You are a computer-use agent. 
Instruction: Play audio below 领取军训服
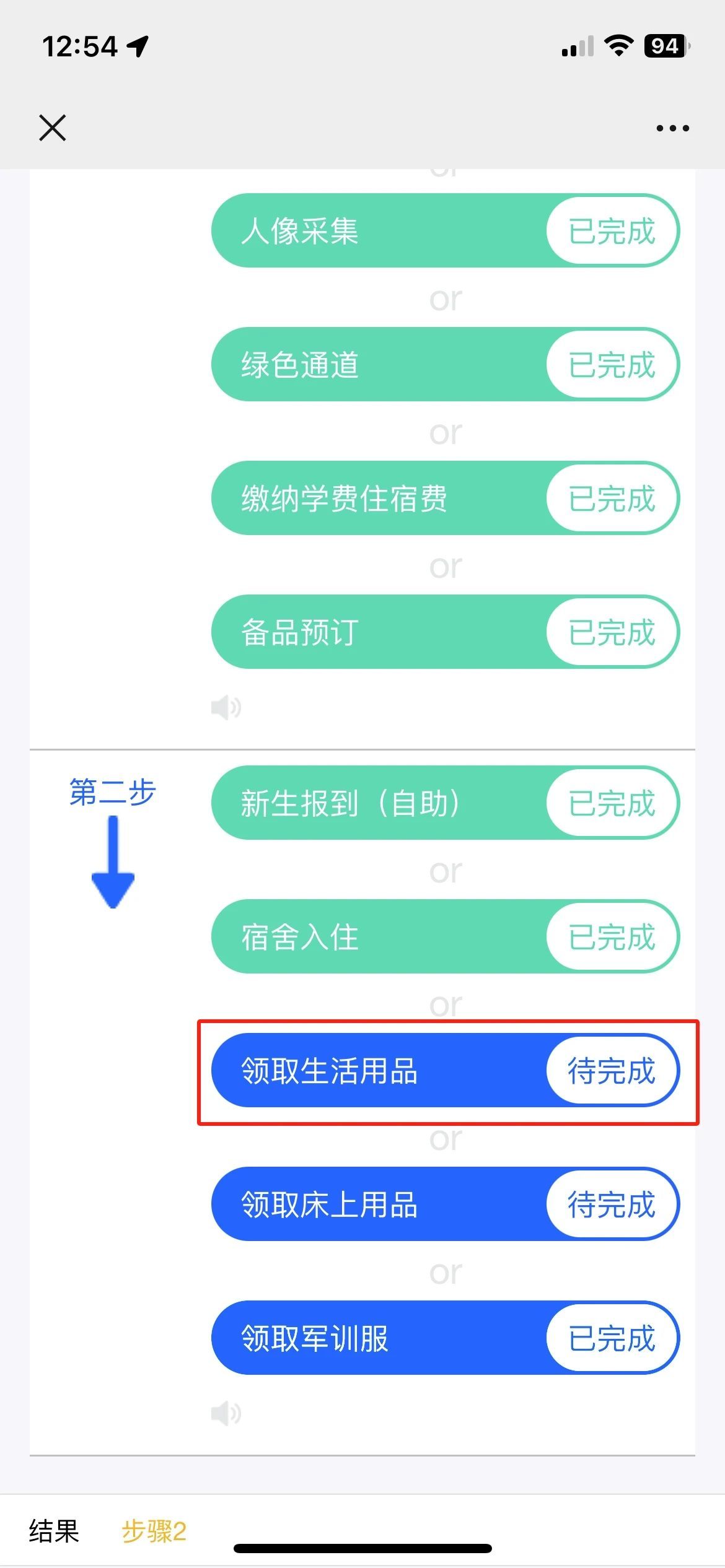pyautogui.click(x=226, y=1414)
